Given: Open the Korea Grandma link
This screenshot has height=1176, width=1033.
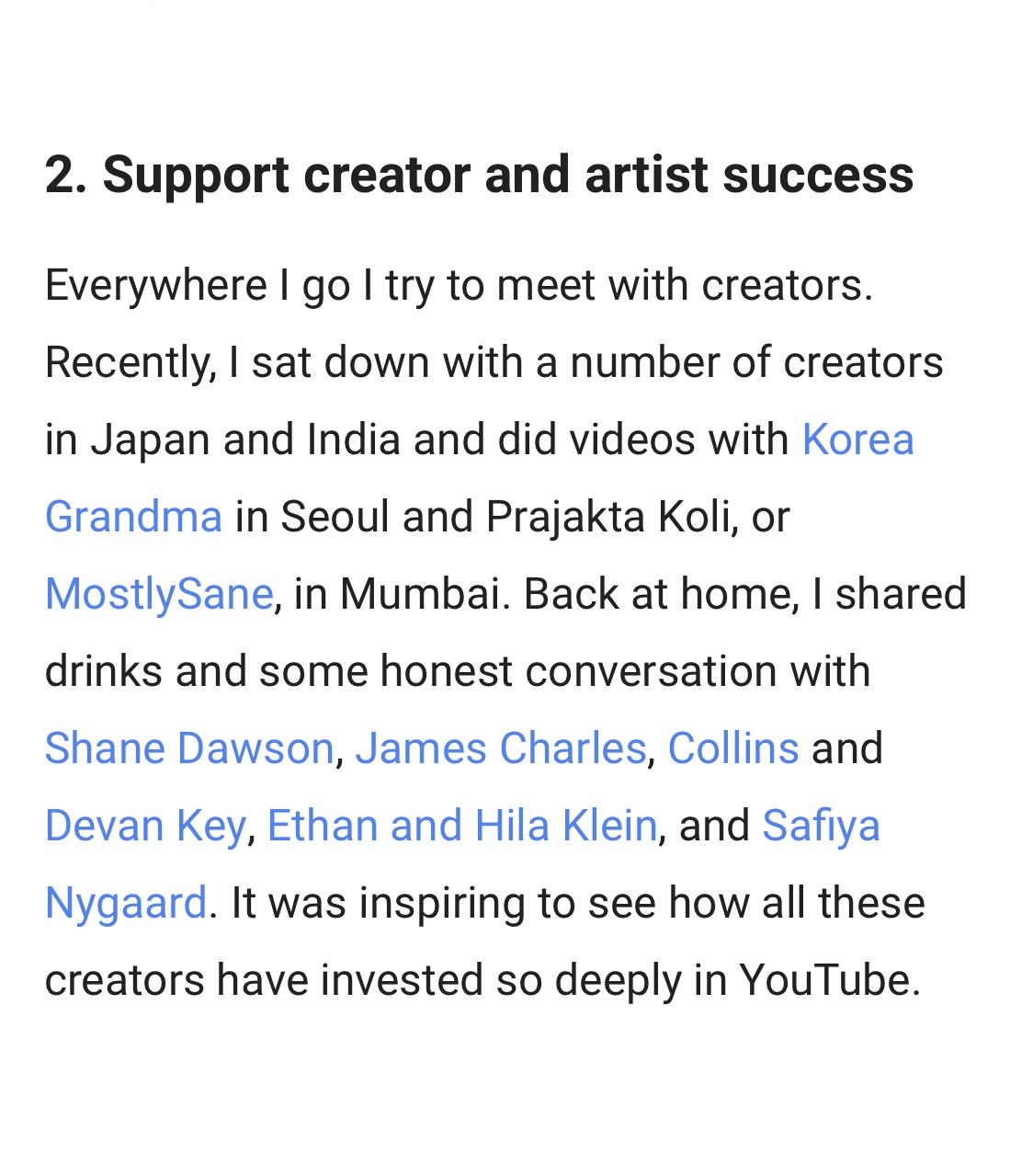Looking at the screenshot, I should pos(857,440).
